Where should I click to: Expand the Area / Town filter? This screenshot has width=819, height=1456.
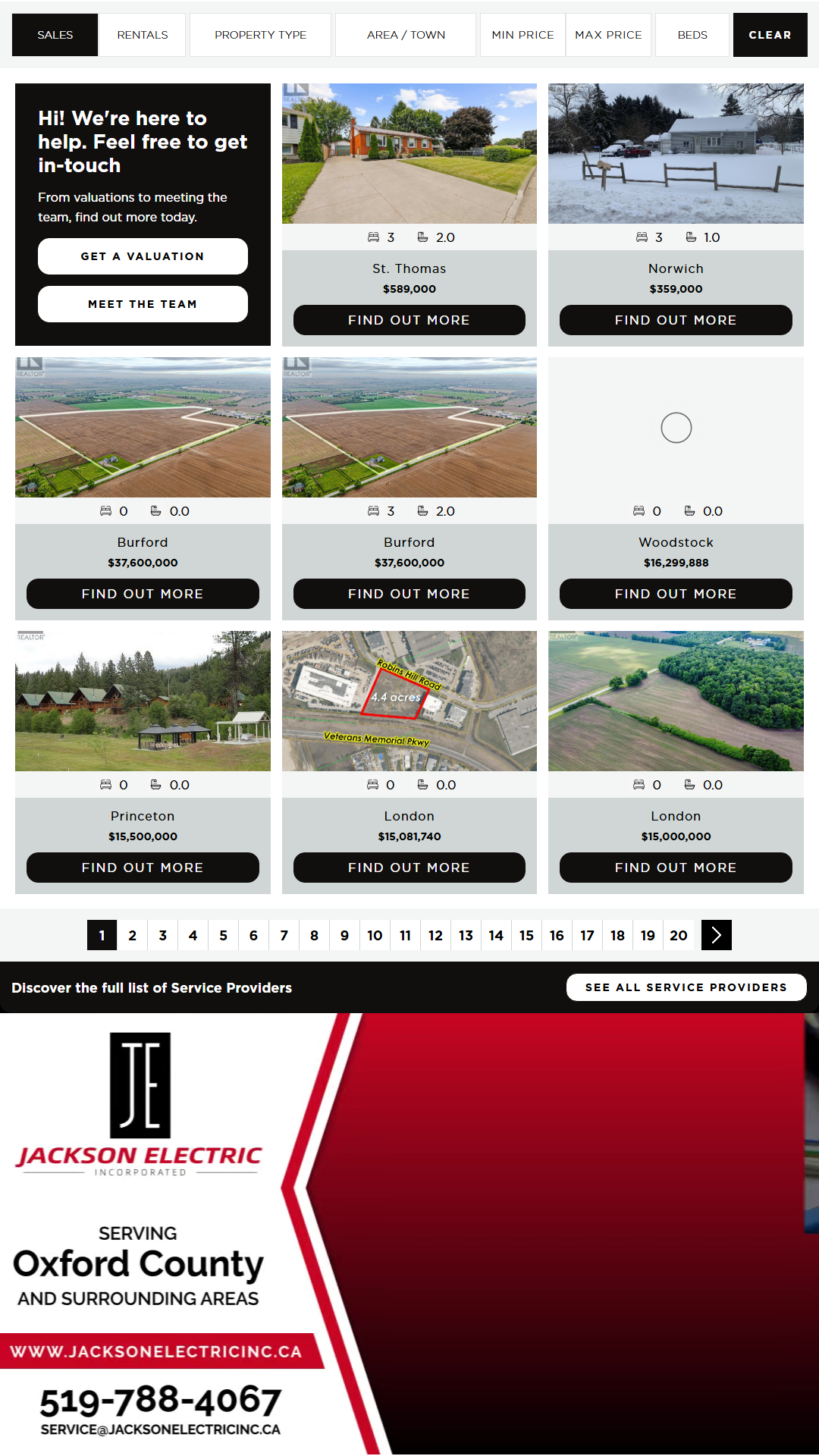[x=406, y=35]
